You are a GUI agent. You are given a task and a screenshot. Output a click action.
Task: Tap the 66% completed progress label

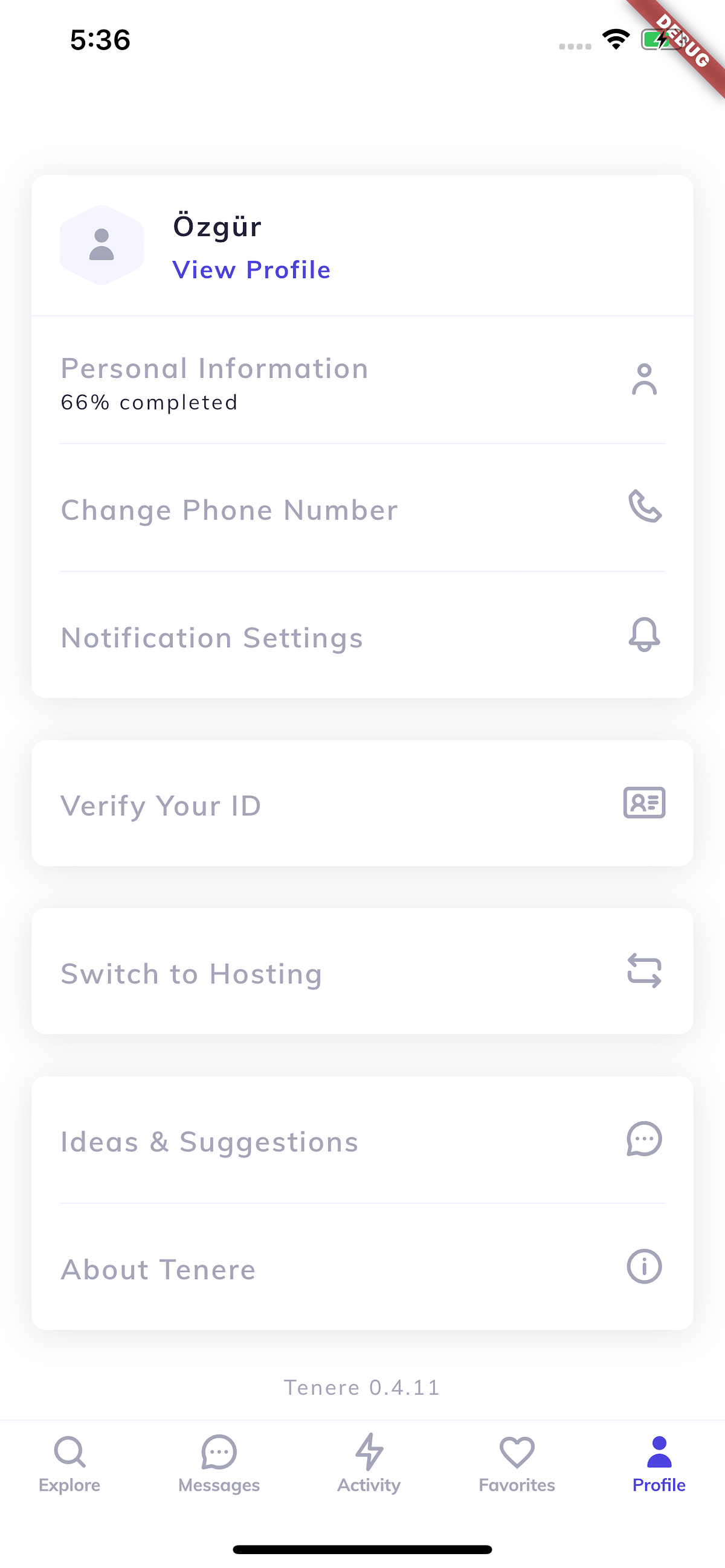tap(149, 402)
